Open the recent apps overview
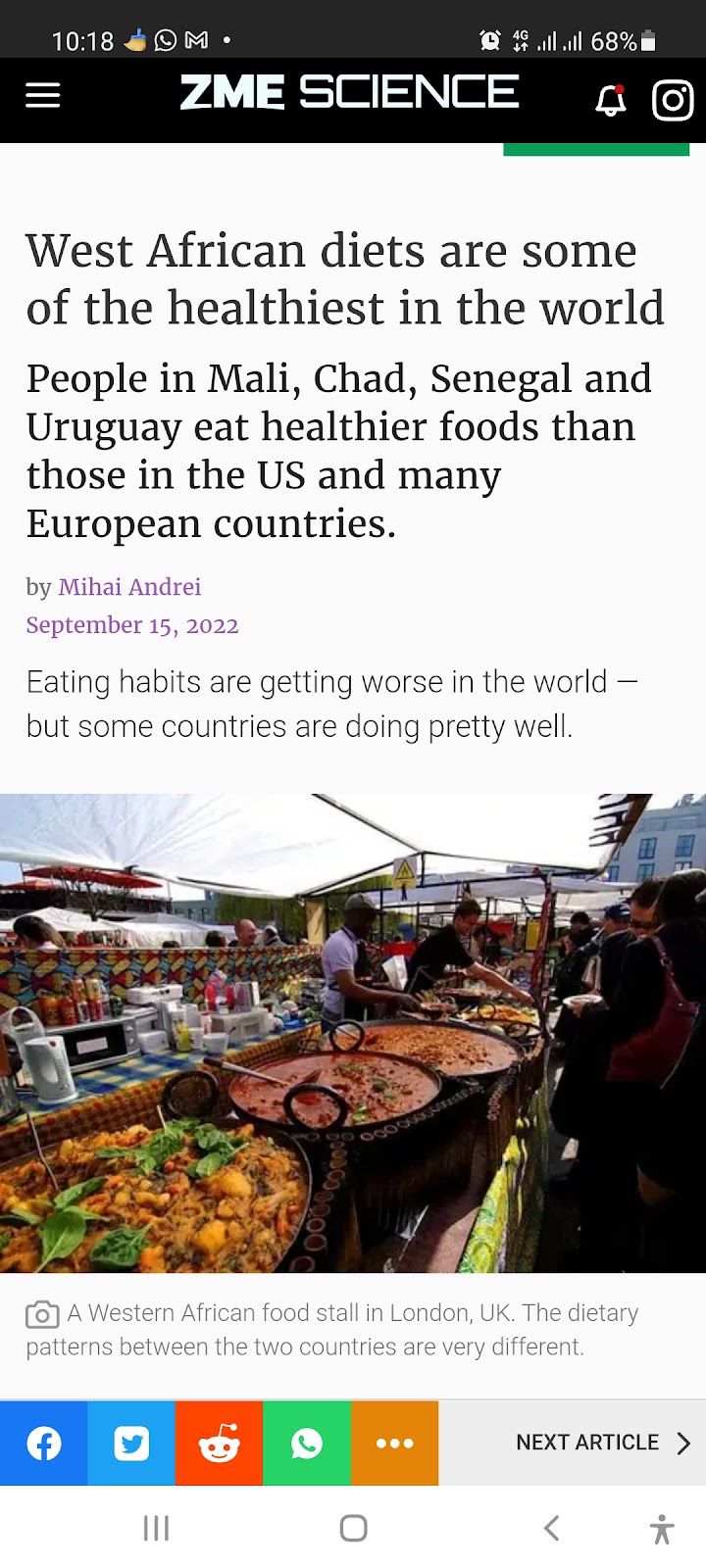Viewport: 706px width, 1568px height. click(x=156, y=1528)
